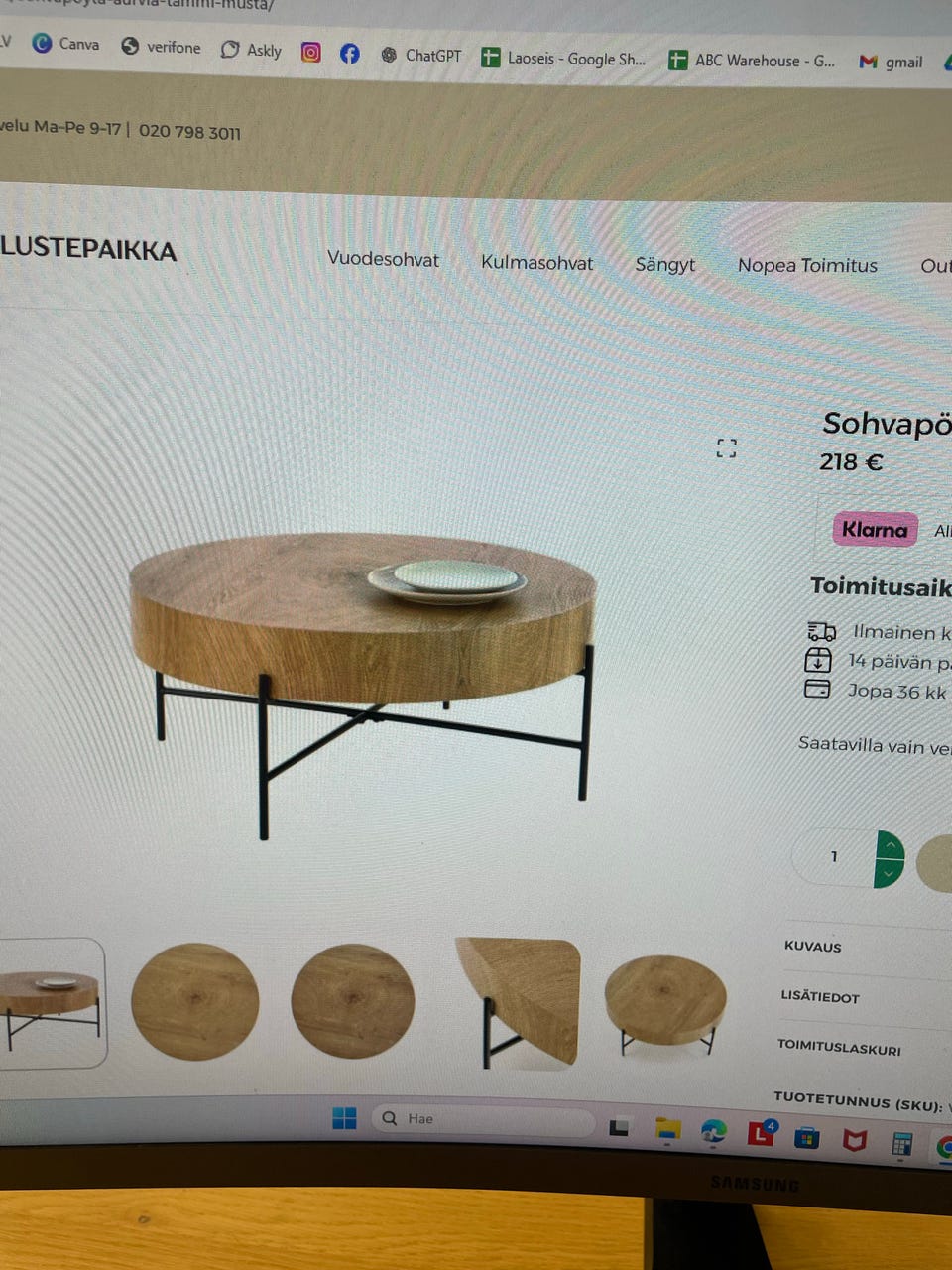The width and height of the screenshot is (952, 1270).
Task: Select the round tabletop thumbnail
Action: click(195, 1000)
